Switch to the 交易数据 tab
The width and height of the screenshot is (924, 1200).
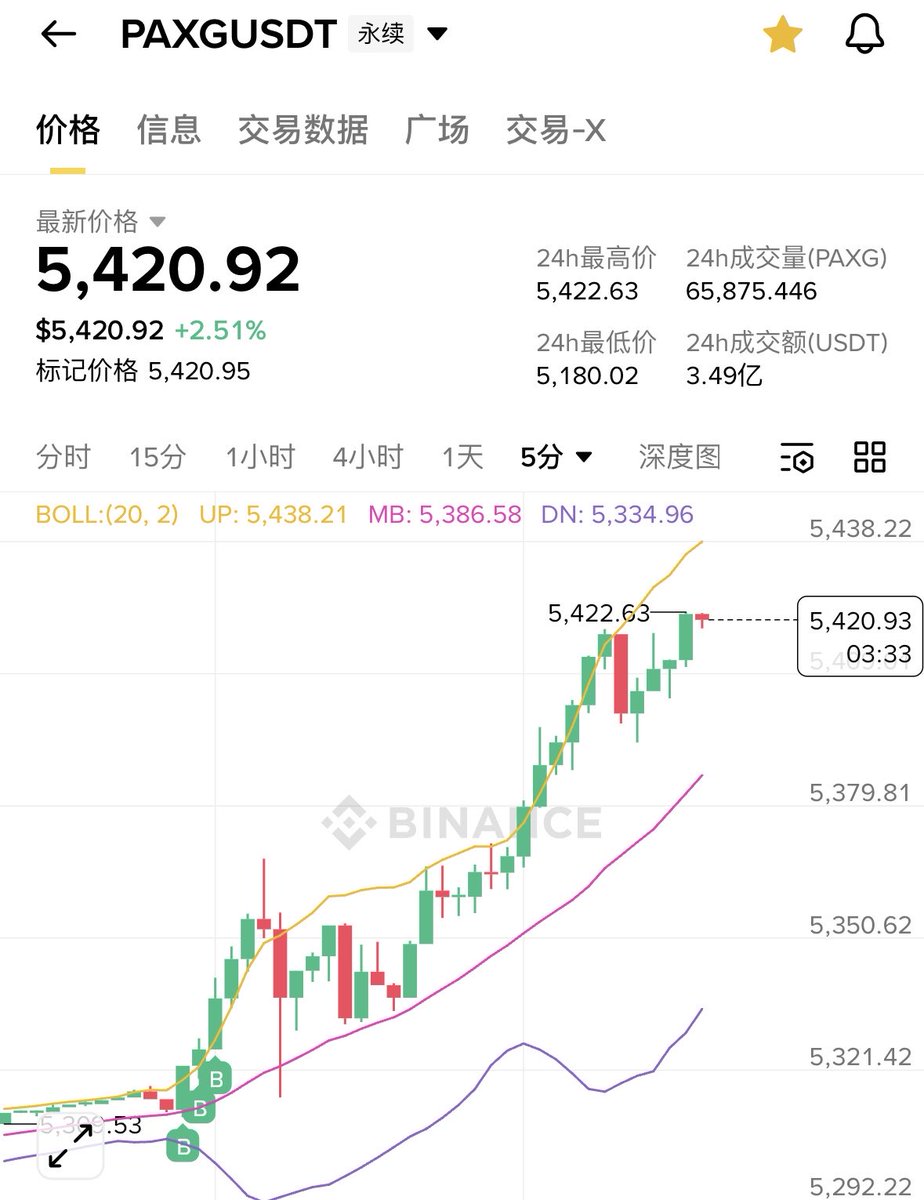coord(303,130)
